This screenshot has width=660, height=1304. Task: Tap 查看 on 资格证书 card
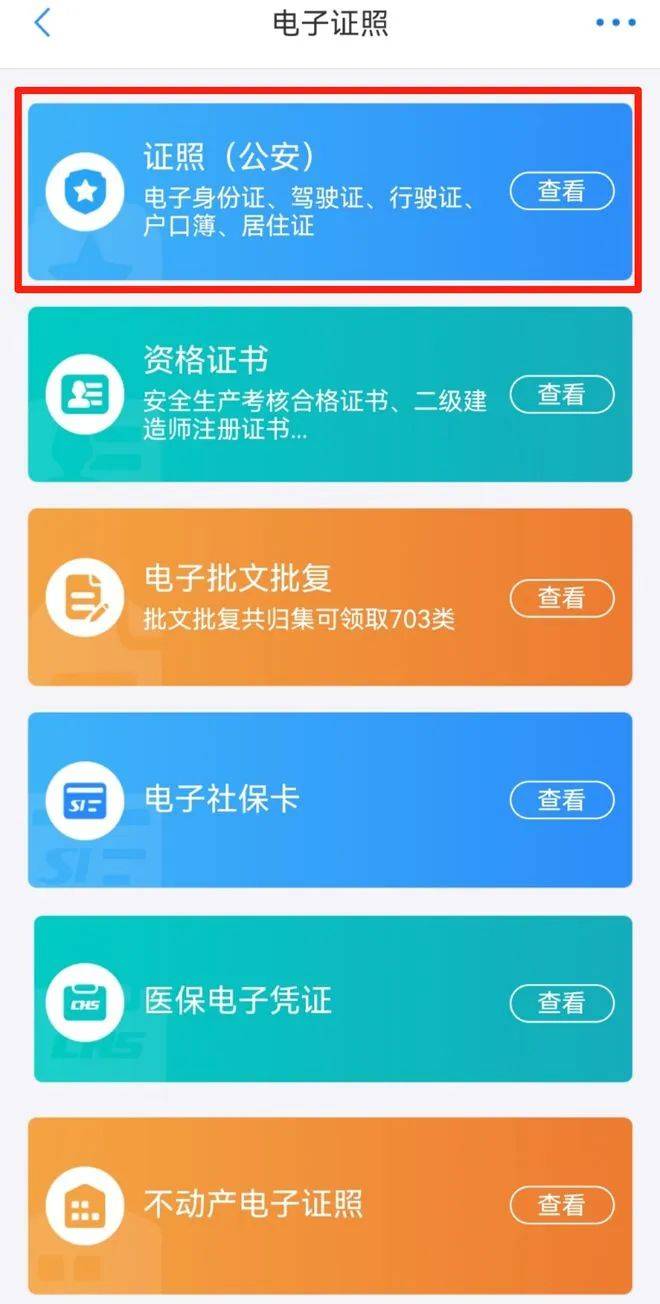tap(561, 395)
